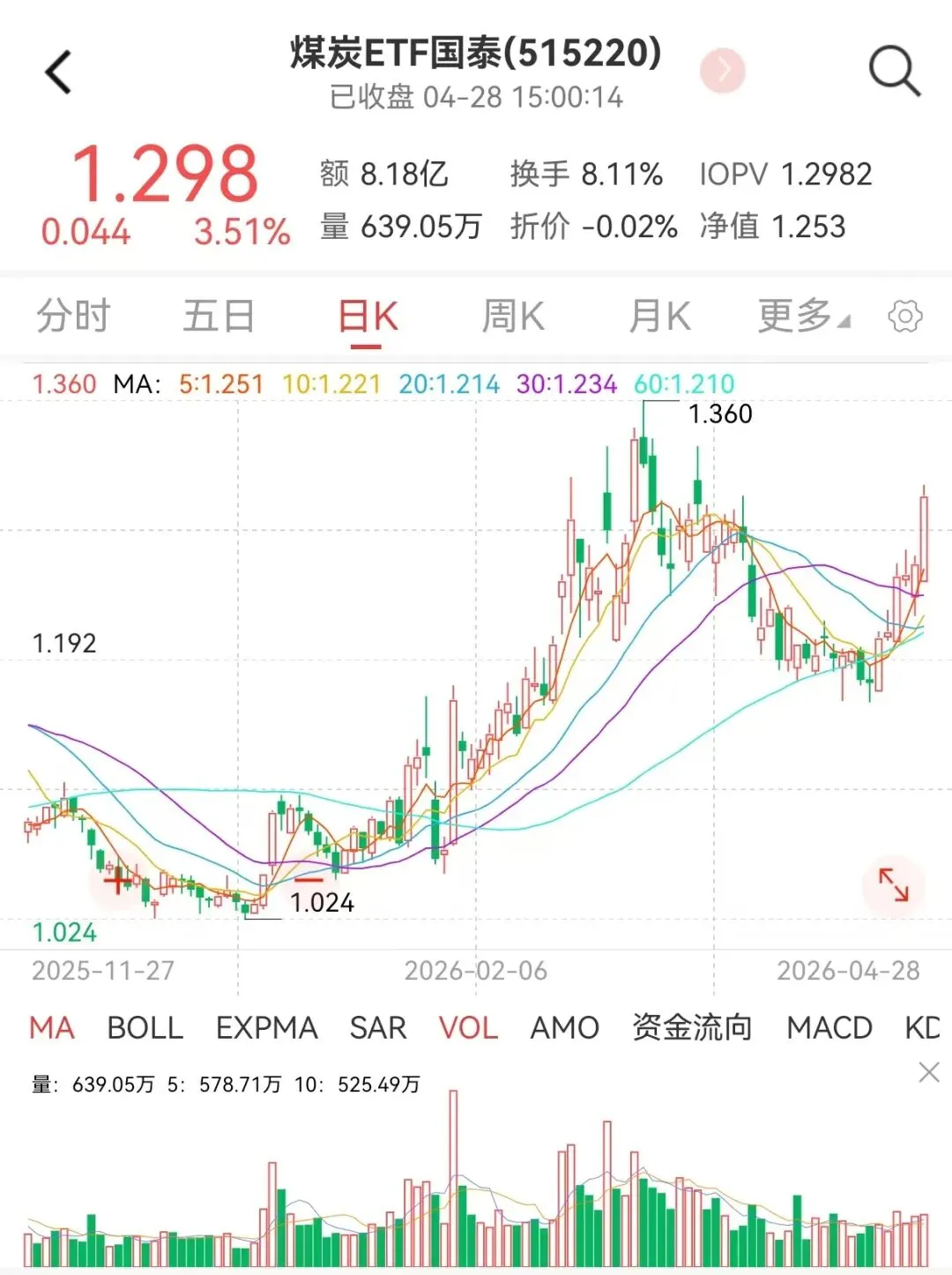Image resolution: width=952 pixels, height=1275 pixels.
Task: Jump to the next stock arrow
Action: 723,71
